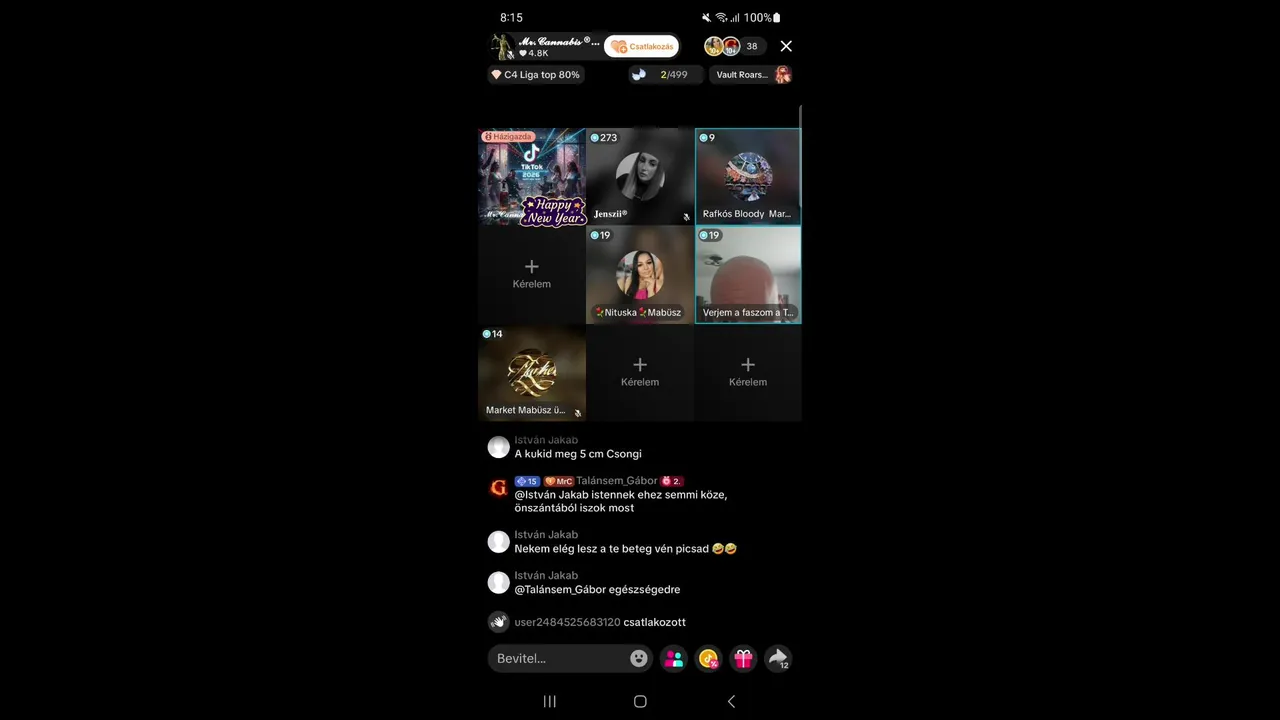
Task: Open the Vault Roars chip
Action: click(752, 75)
